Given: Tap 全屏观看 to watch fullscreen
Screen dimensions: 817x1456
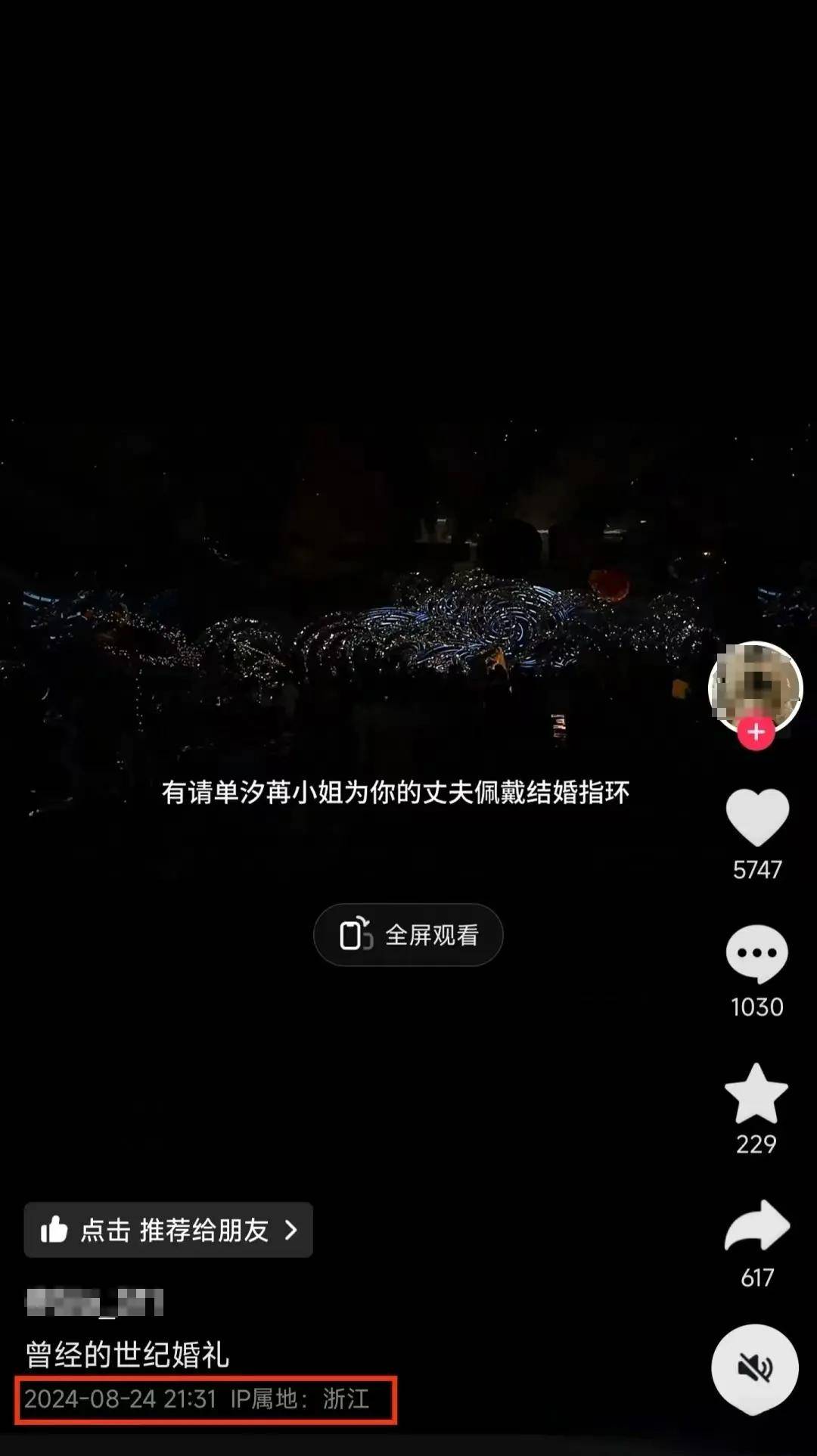Looking at the screenshot, I should pos(408,935).
